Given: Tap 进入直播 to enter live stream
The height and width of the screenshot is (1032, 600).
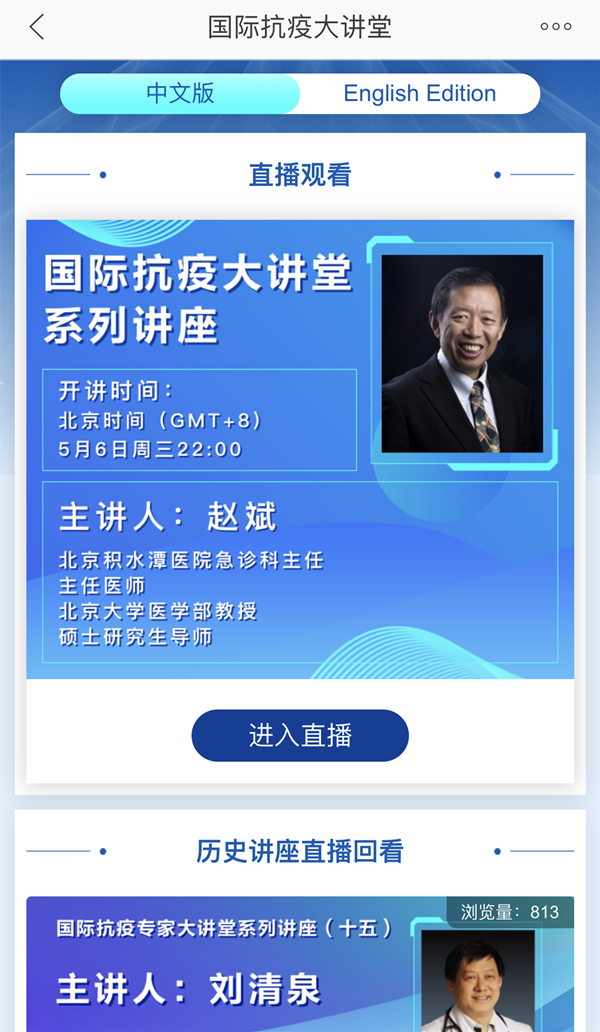Looking at the screenshot, I should [x=300, y=736].
